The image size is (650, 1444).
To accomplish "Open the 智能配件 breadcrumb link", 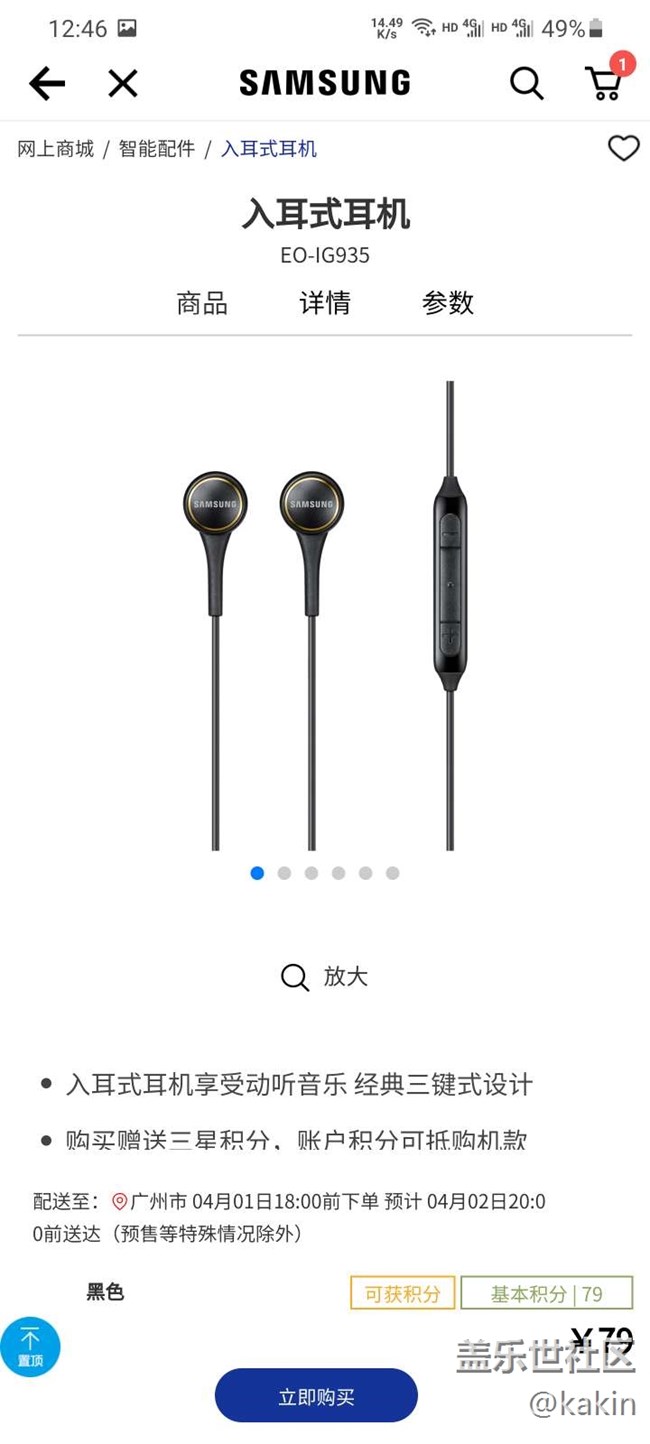I will [157, 149].
